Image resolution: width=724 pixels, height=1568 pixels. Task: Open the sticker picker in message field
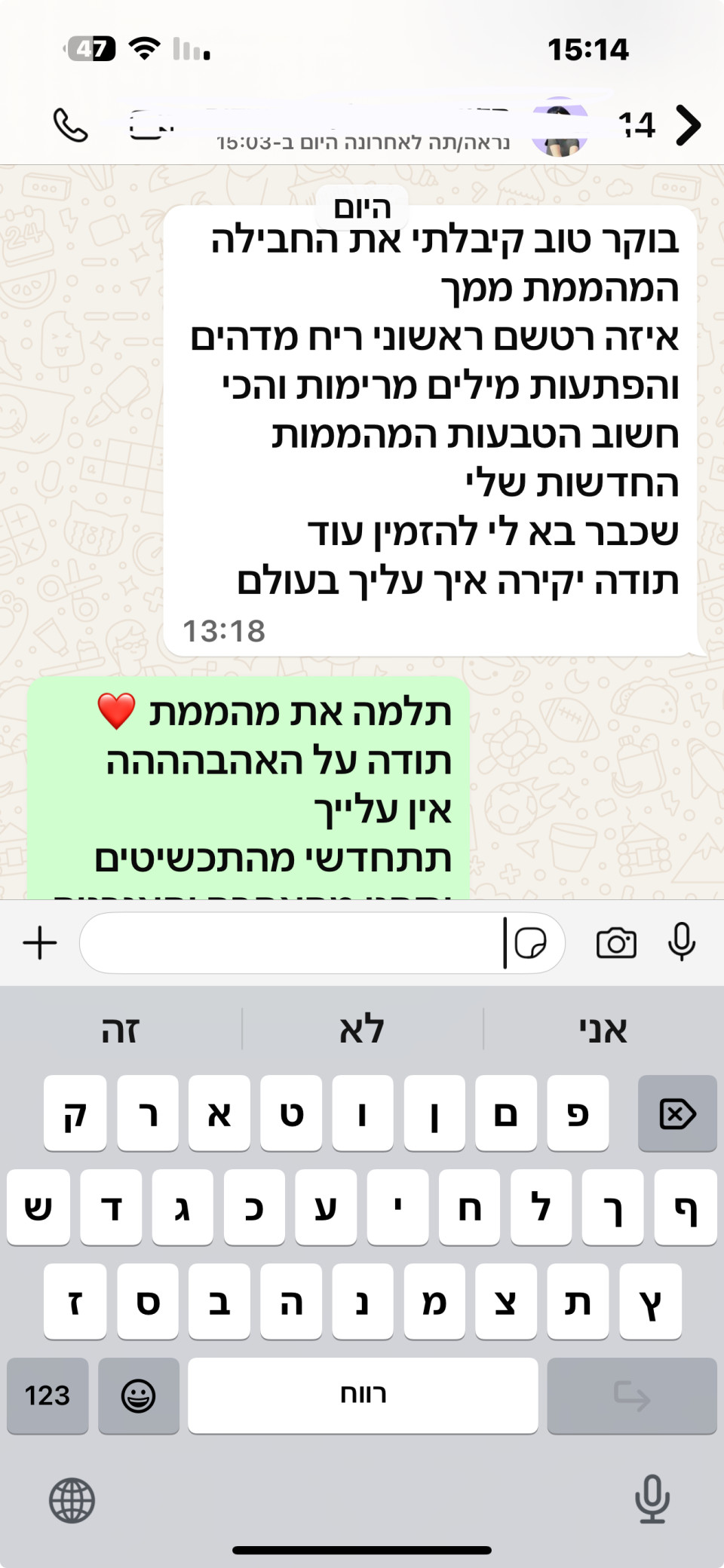point(530,943)
